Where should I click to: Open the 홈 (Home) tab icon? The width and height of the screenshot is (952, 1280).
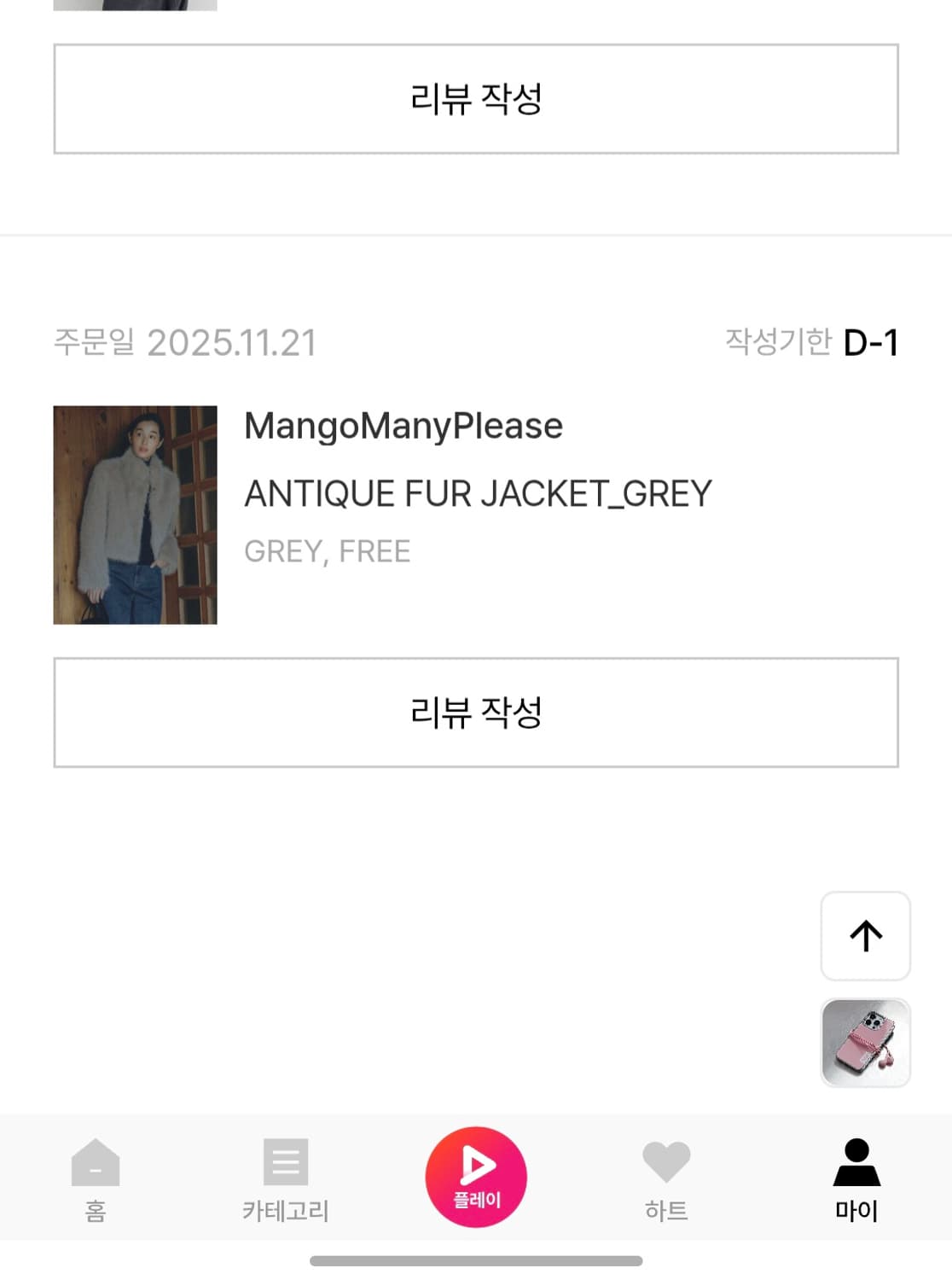coord(95,1176)
